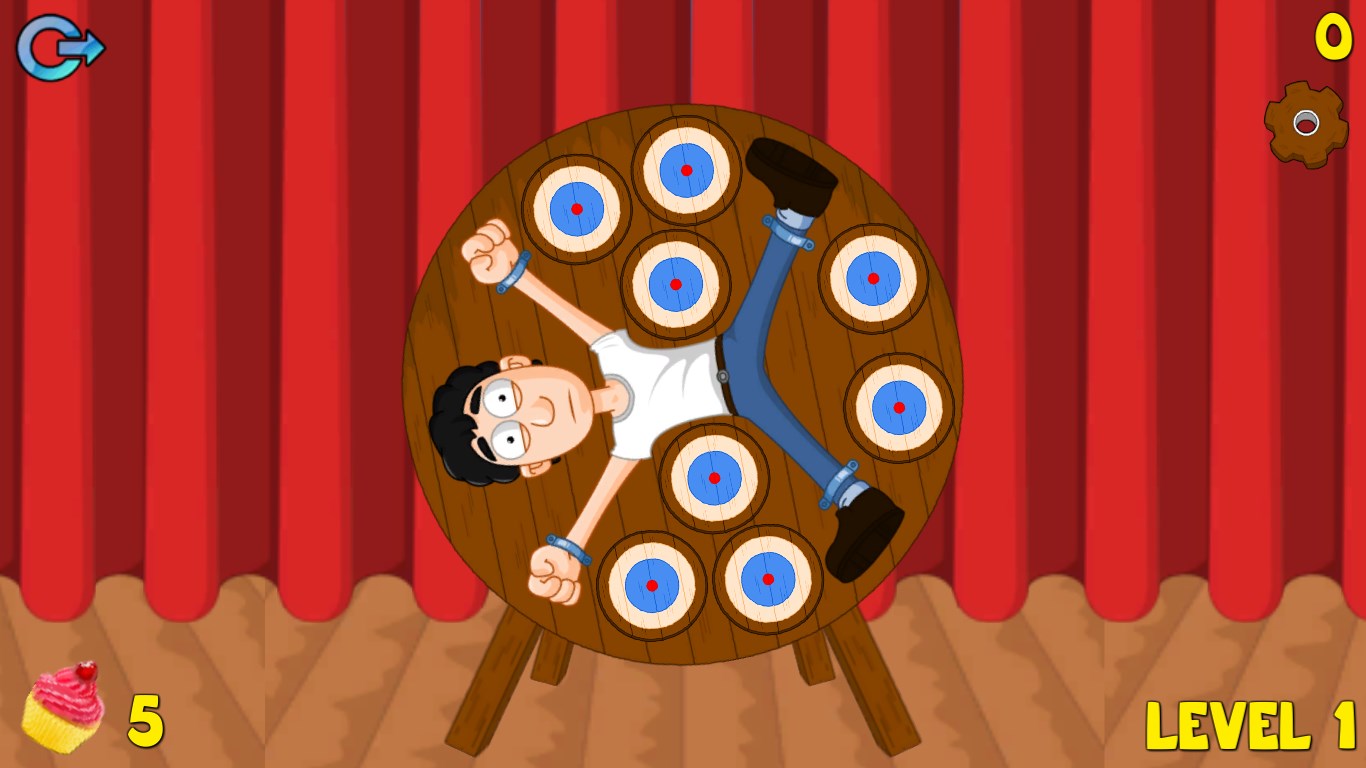Exit the game using the arrow icon
This screenshot has width=1366, height=768.
coord(58,47)
